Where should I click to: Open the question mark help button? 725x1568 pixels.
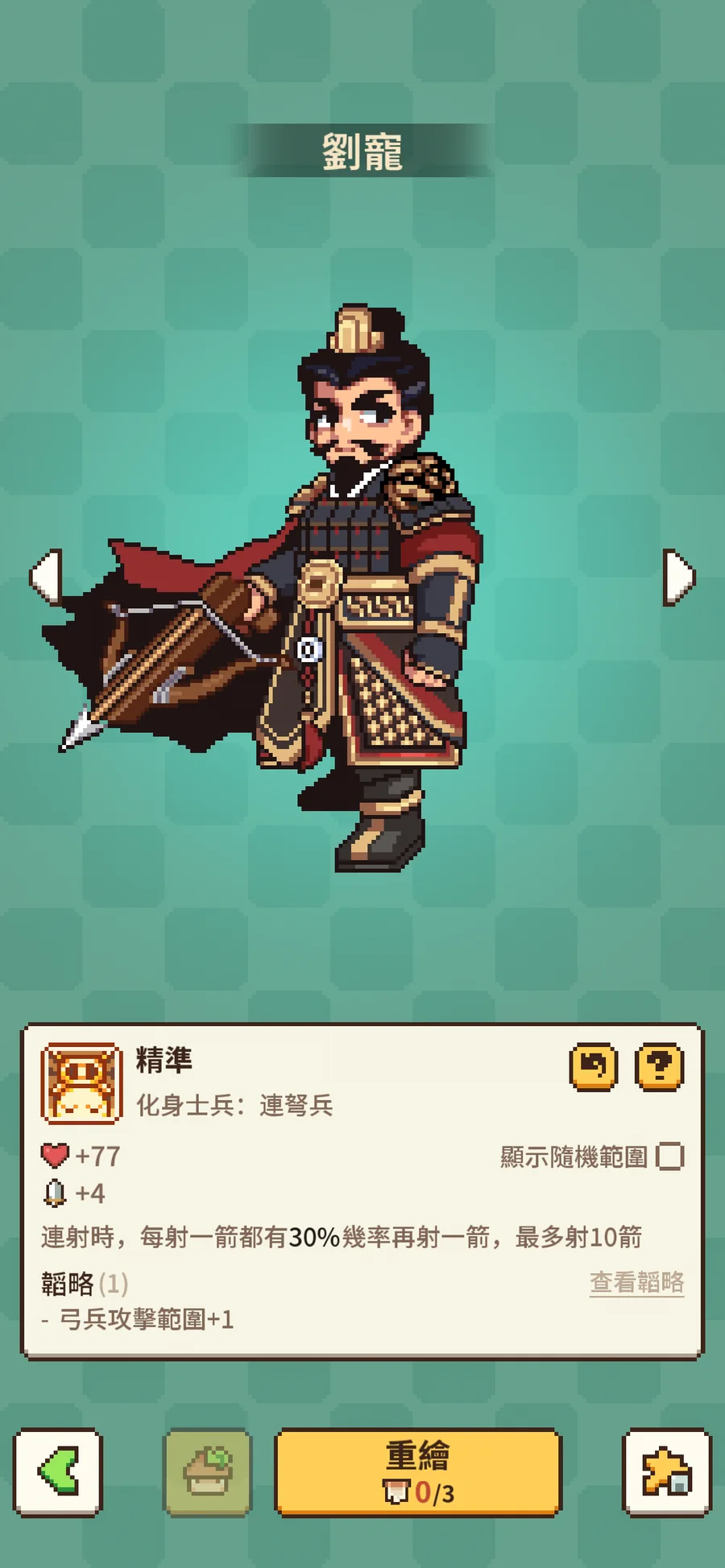pyautogui.click(x=660, y=1067)
